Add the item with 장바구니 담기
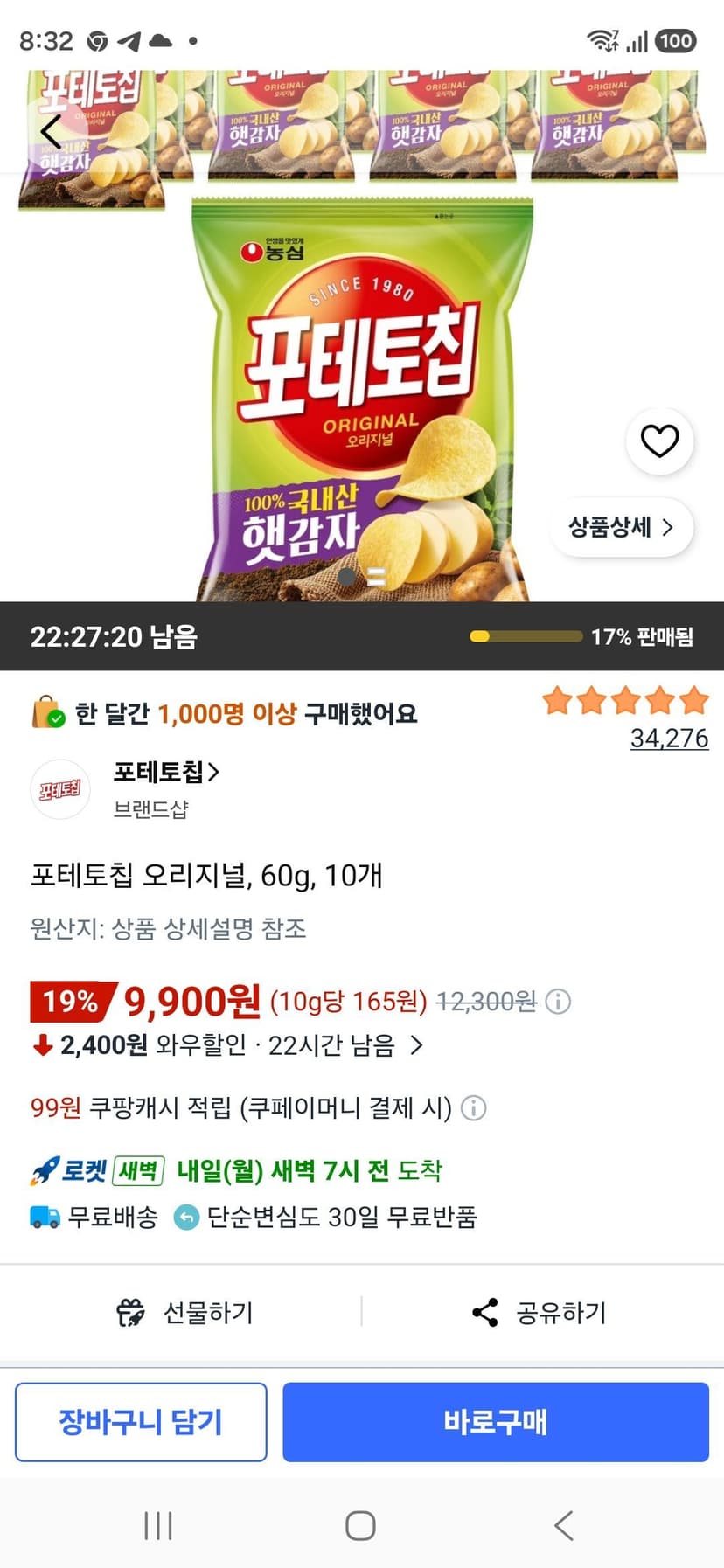Image resolution: width=724 pixels, height=1568 pixels. [x=141, y=1422]
